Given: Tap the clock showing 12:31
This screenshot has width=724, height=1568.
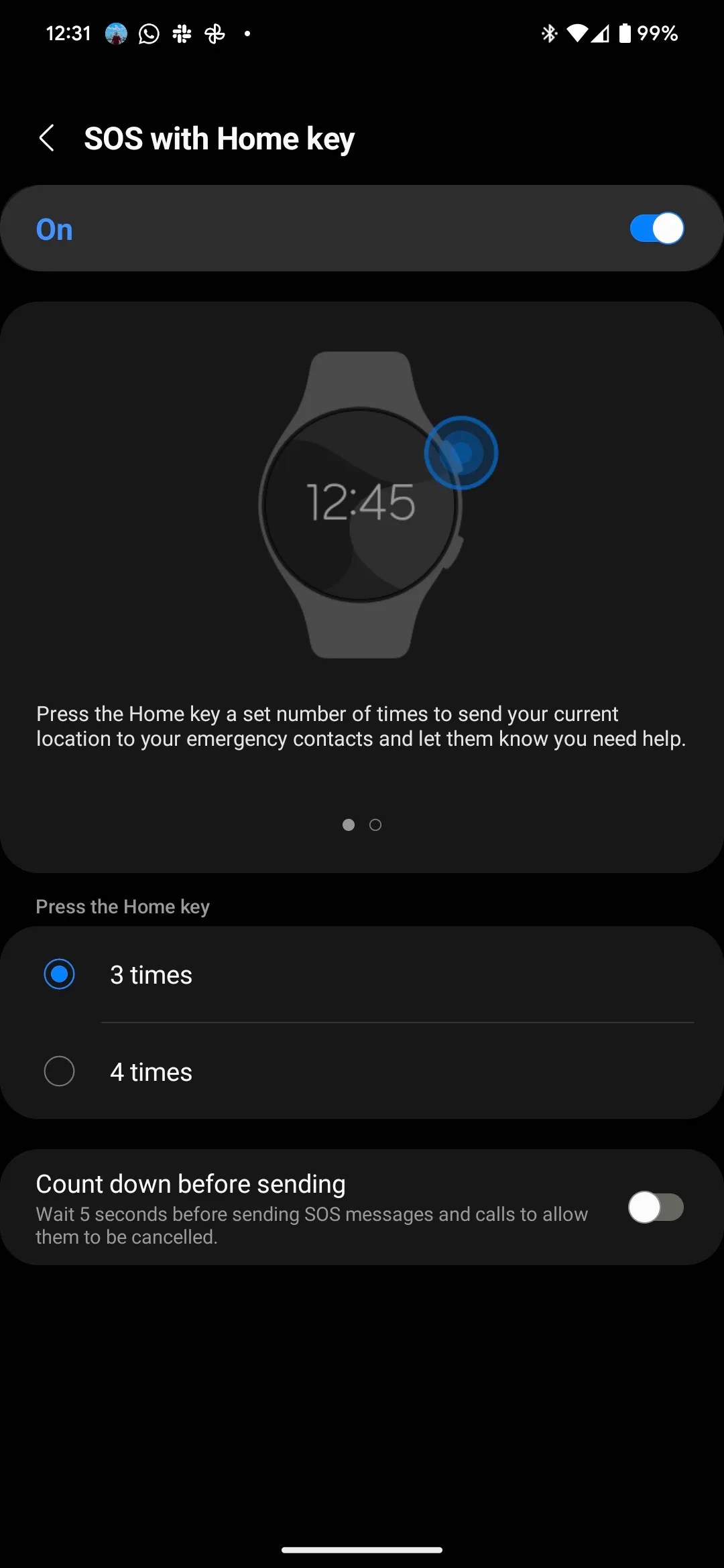Looking at the screenshot, I should click(x=67, y=33).
